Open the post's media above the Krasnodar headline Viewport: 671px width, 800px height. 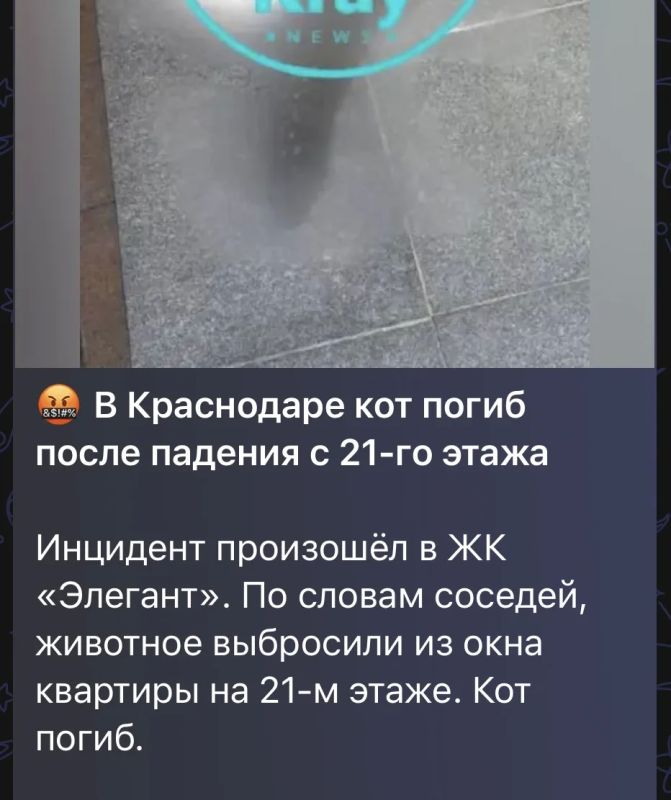tap(335, 183)
